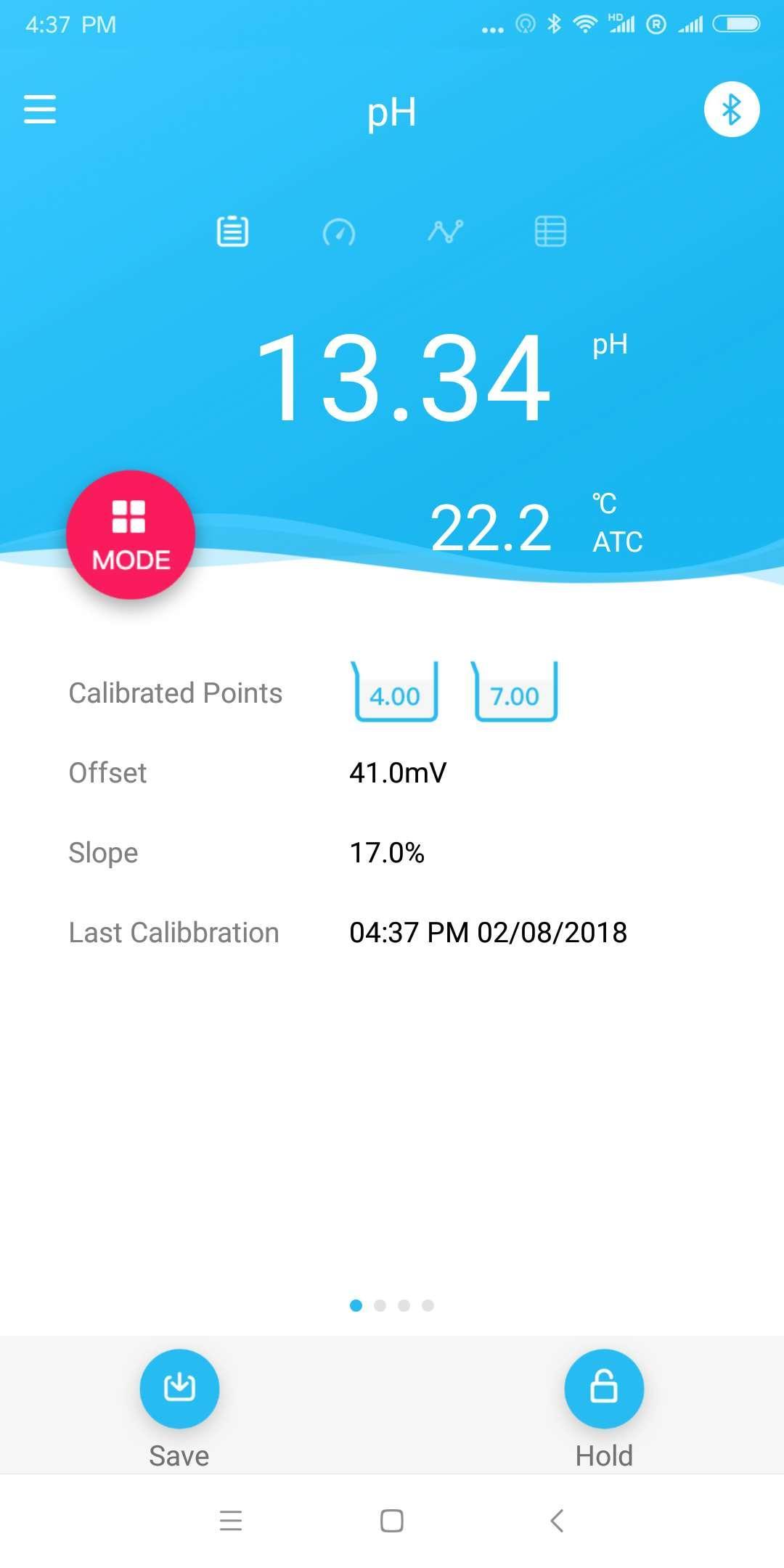This screenshot has height=1568, width=784.
Task: Switch to the gauge dial view
Action: click(x=339, y=232)
